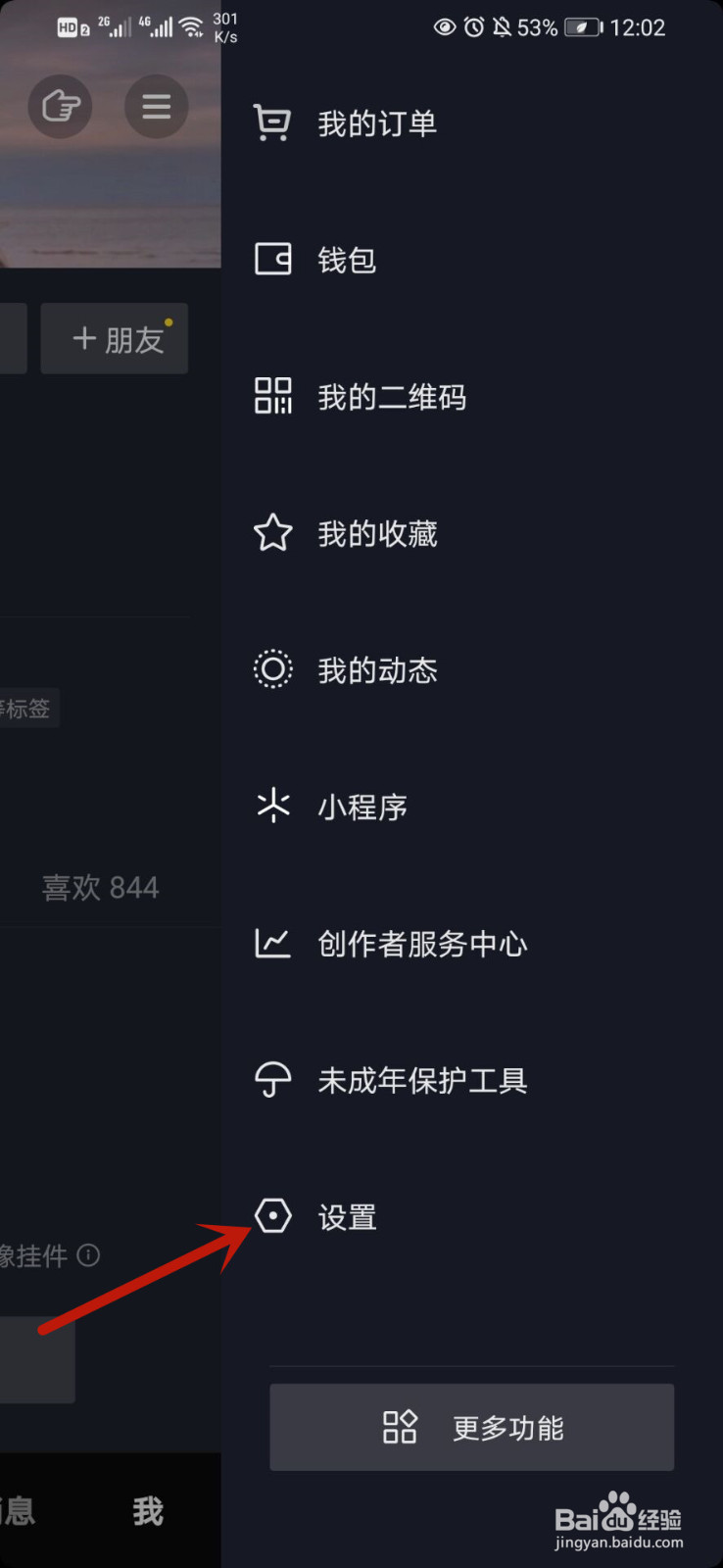Open 小程序 with the mini-program icon
723x1568 pixels.
272,807
